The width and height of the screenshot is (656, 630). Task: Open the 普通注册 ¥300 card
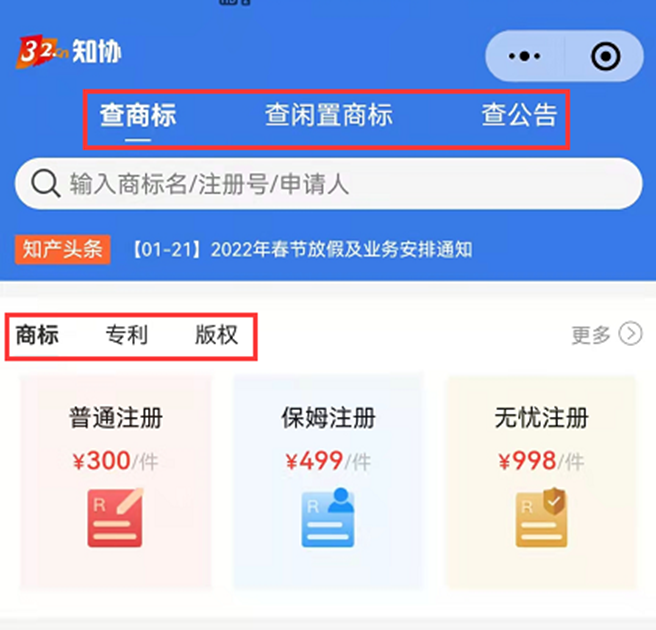[x=116, y=480]
